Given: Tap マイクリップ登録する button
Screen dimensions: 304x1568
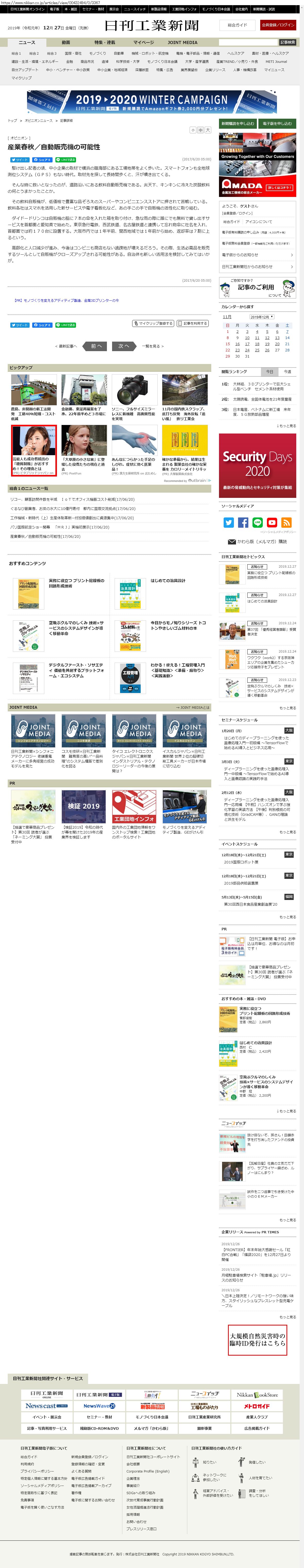Looking at the screenshot, I should click(x=153, y=323).
